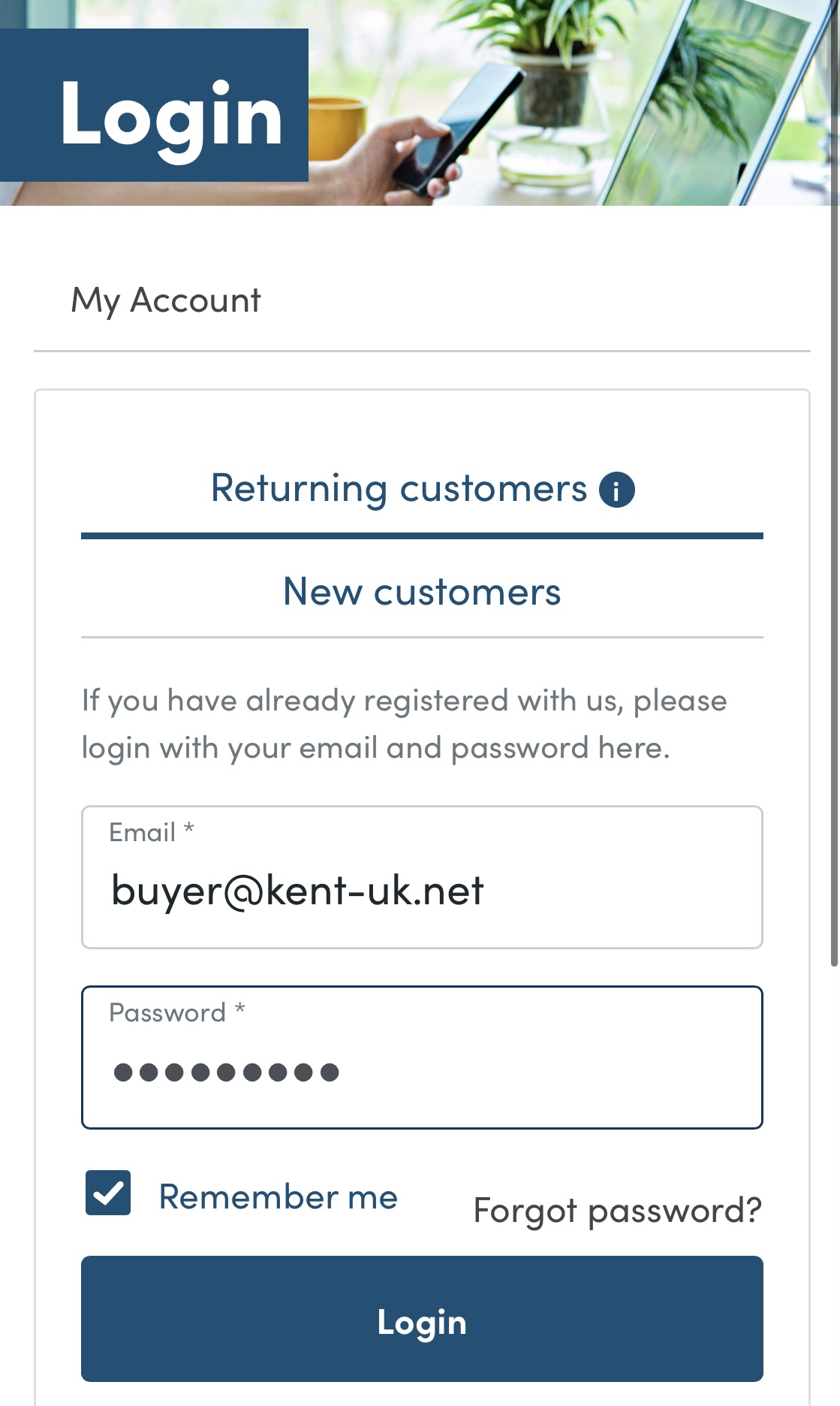Uncheck the Remember me checkbox
840x1406 pixels.
[x=108, y=1193]
